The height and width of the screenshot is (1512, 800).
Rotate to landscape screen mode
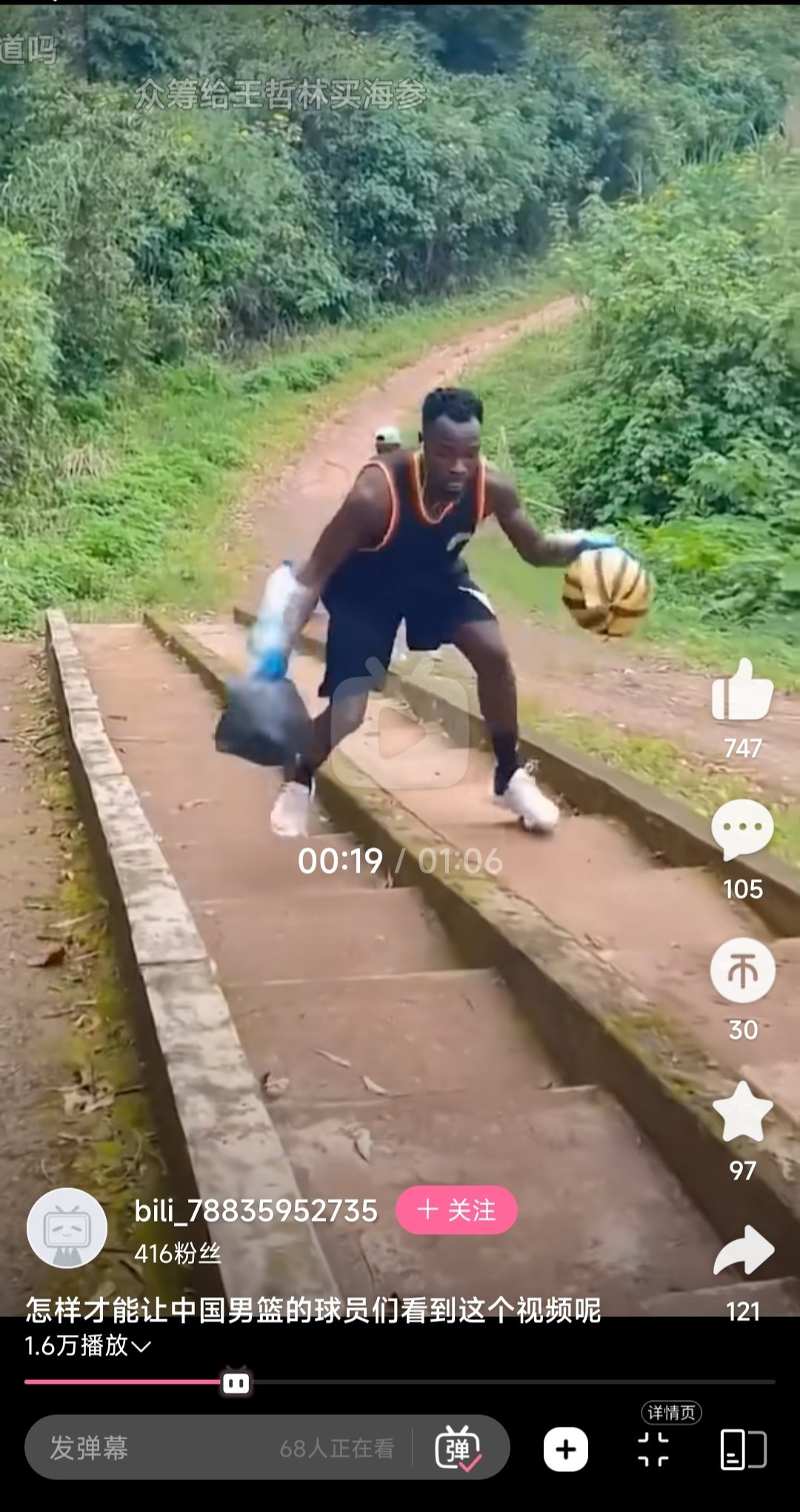[x=743, y=1449]
